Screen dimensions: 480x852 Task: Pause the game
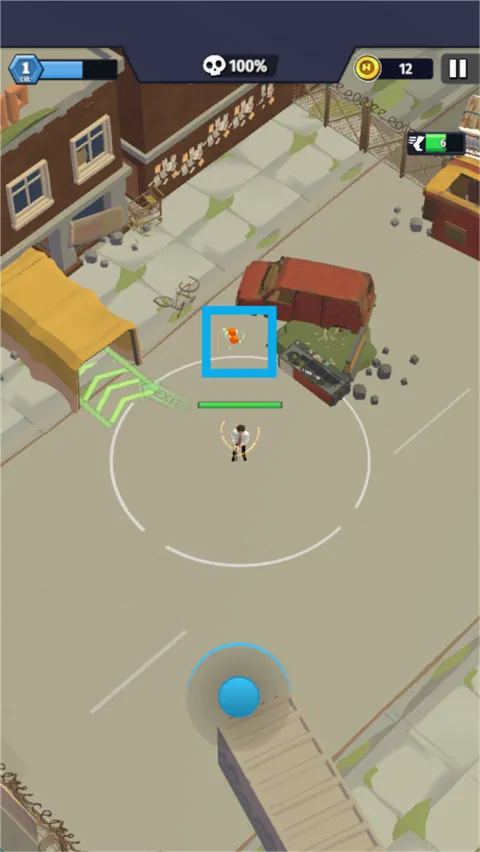coord(458,68)
